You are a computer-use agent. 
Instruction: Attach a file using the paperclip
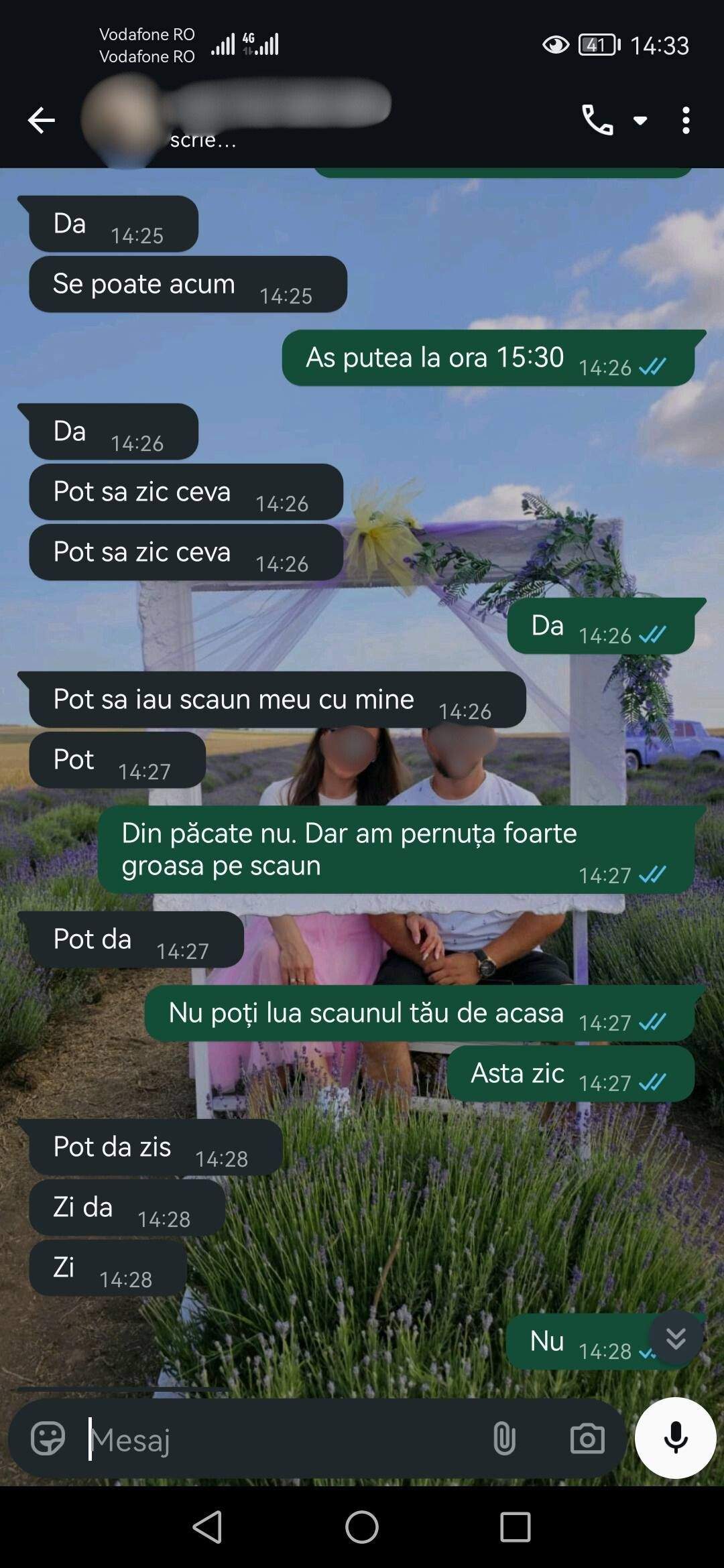pyautogui.click(x=503, y=1438)
